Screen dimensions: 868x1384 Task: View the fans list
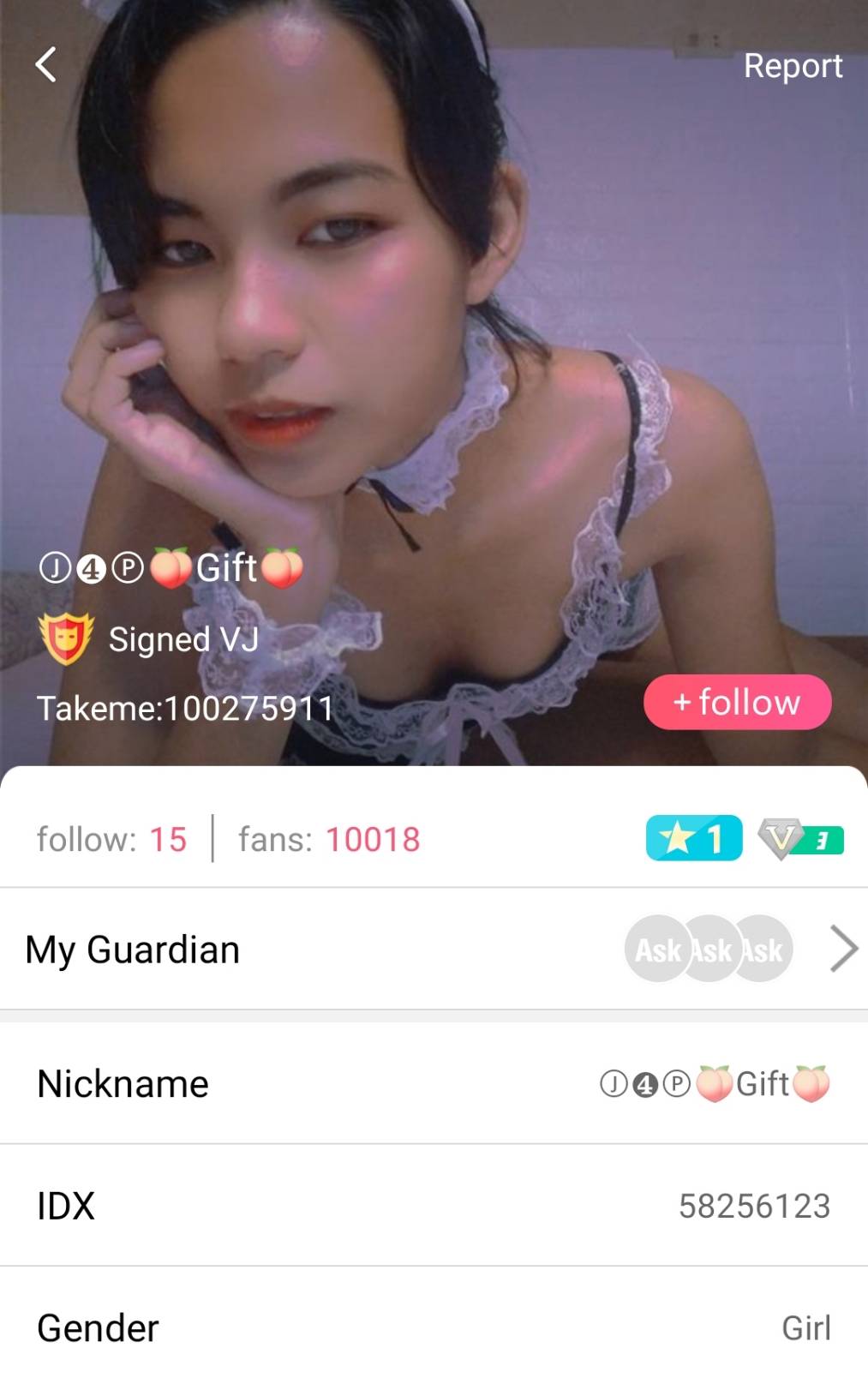click(x=329, y=839)
